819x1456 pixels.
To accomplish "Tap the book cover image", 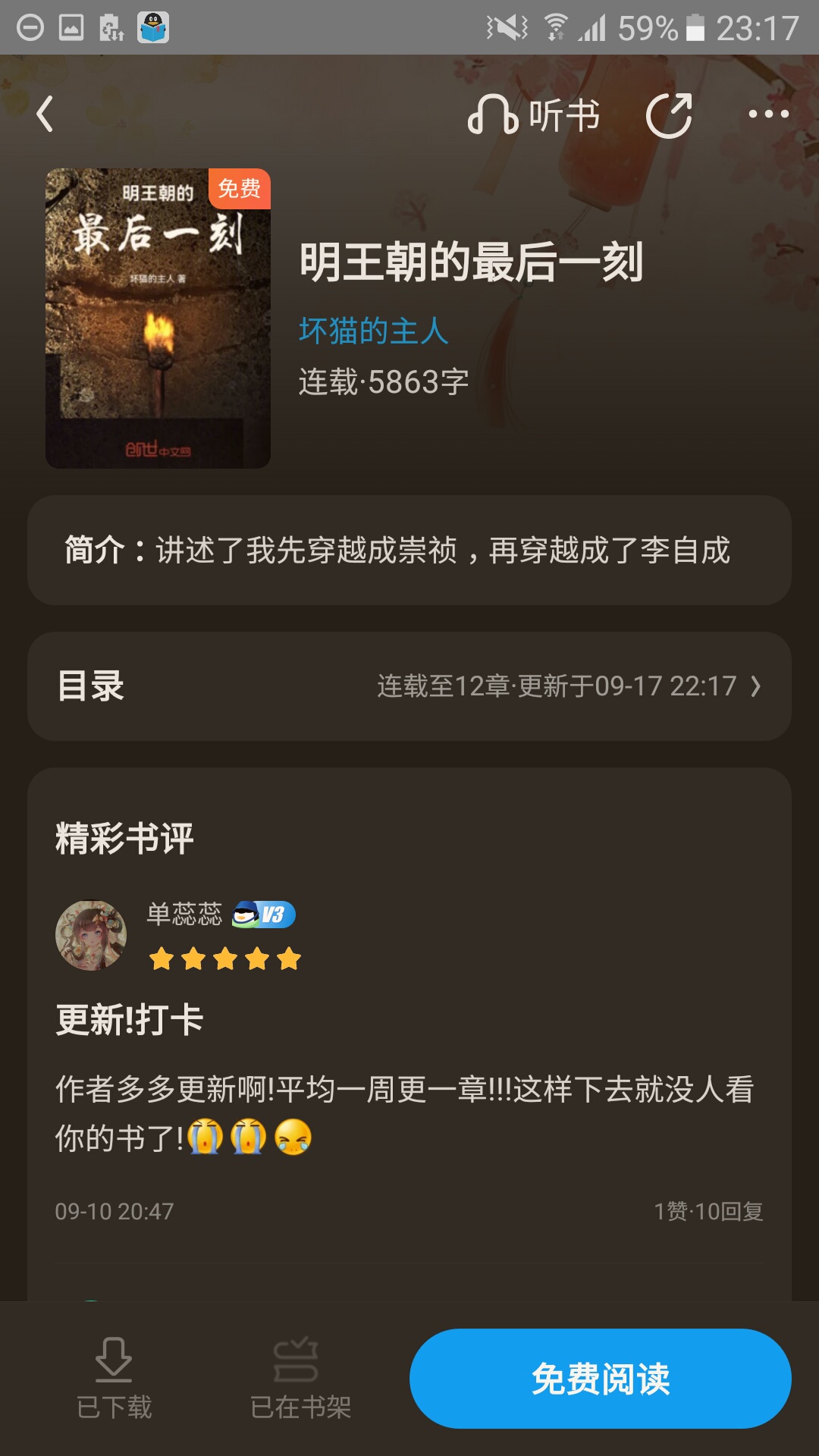I will click(x=158, y=318).
